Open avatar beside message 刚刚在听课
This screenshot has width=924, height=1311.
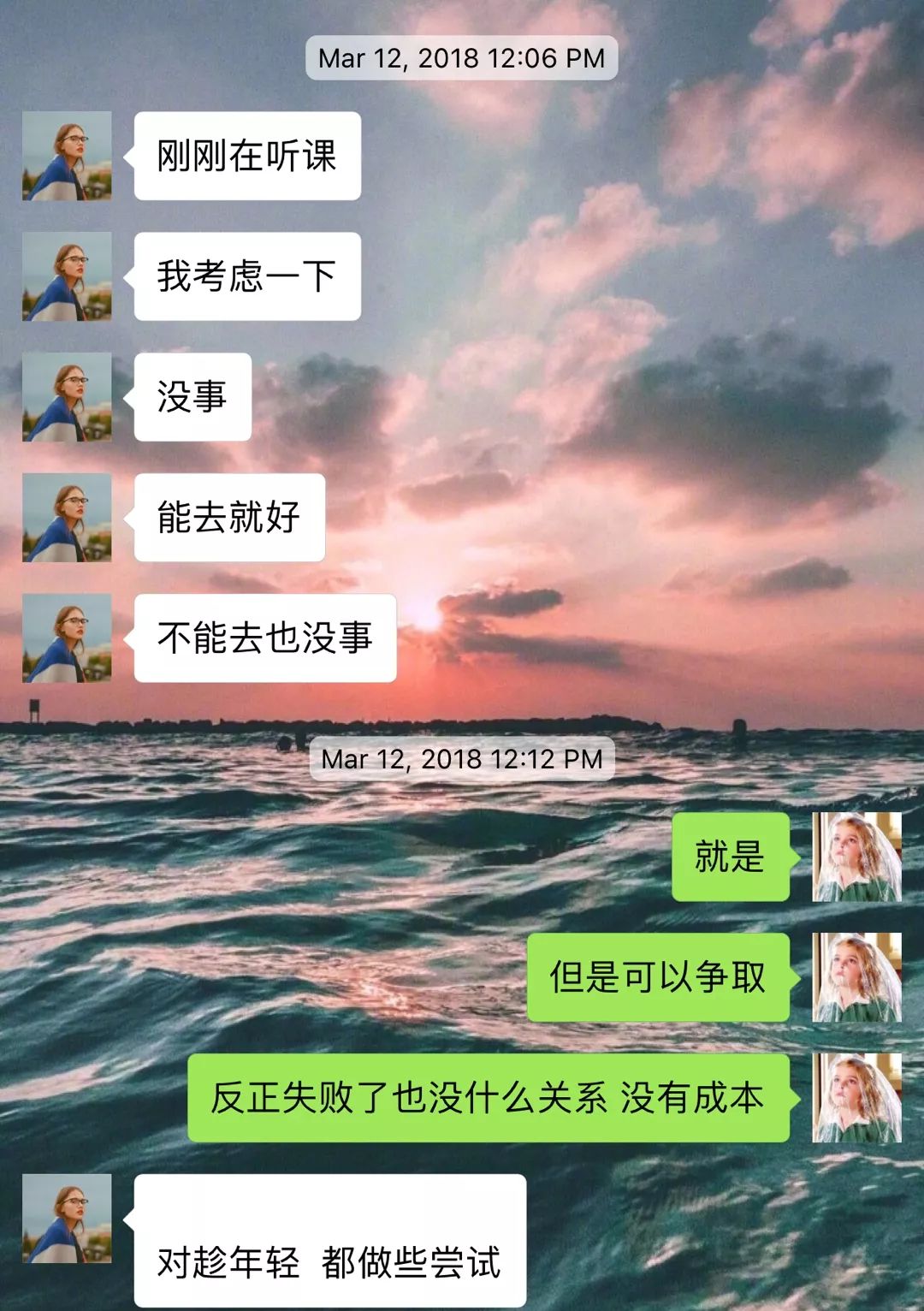67,156
